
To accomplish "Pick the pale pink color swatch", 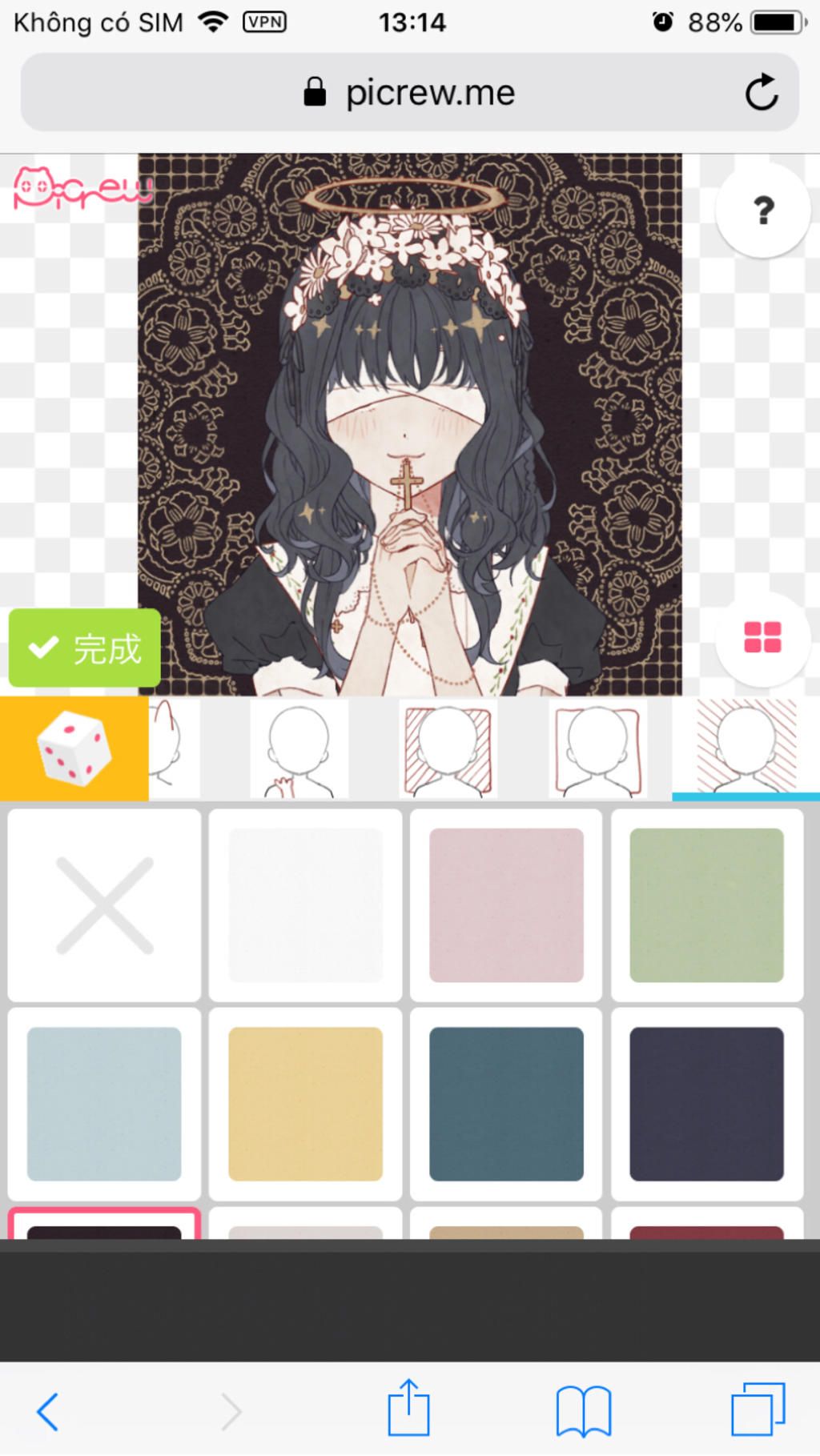I will 506,905.
